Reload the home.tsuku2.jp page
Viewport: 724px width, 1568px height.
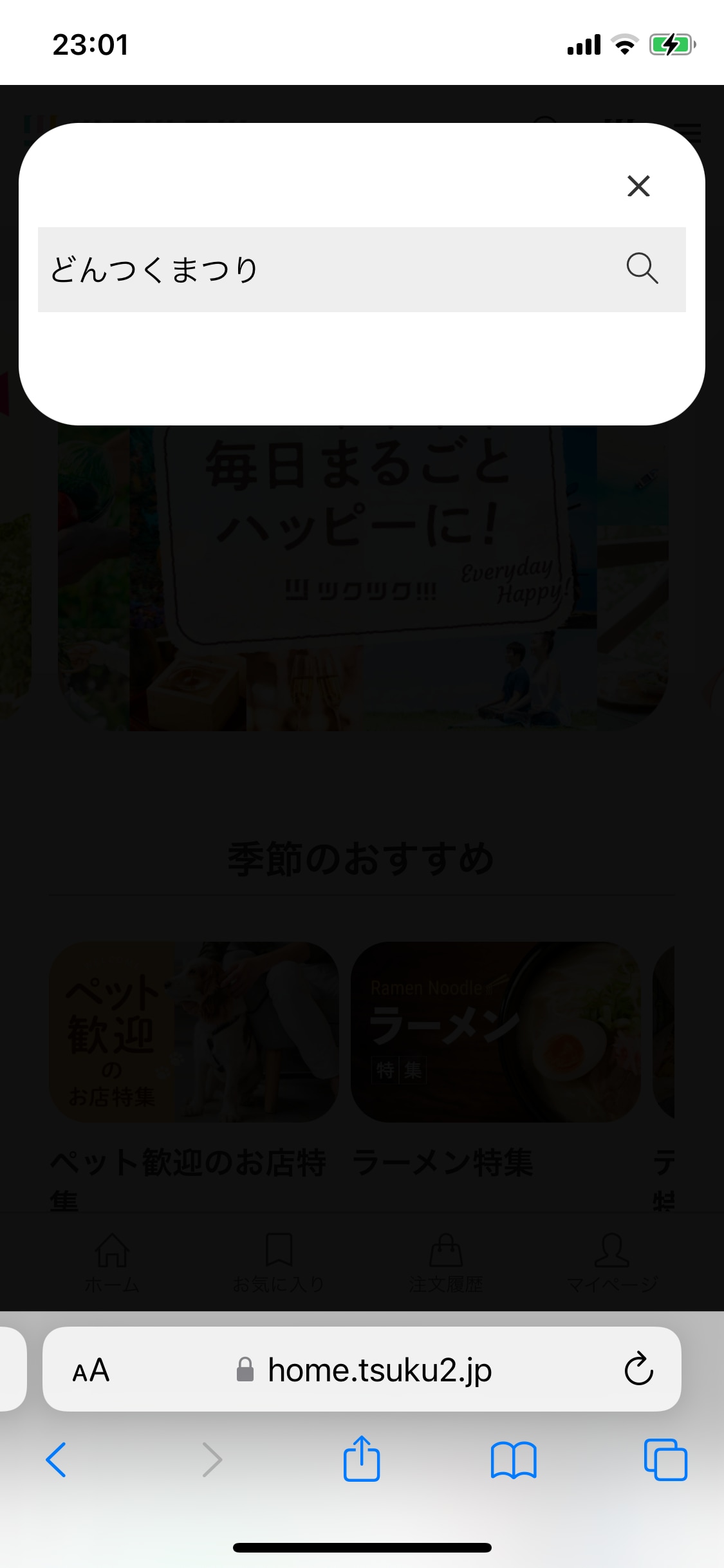pyautogui.click(x=638, y=1369)
